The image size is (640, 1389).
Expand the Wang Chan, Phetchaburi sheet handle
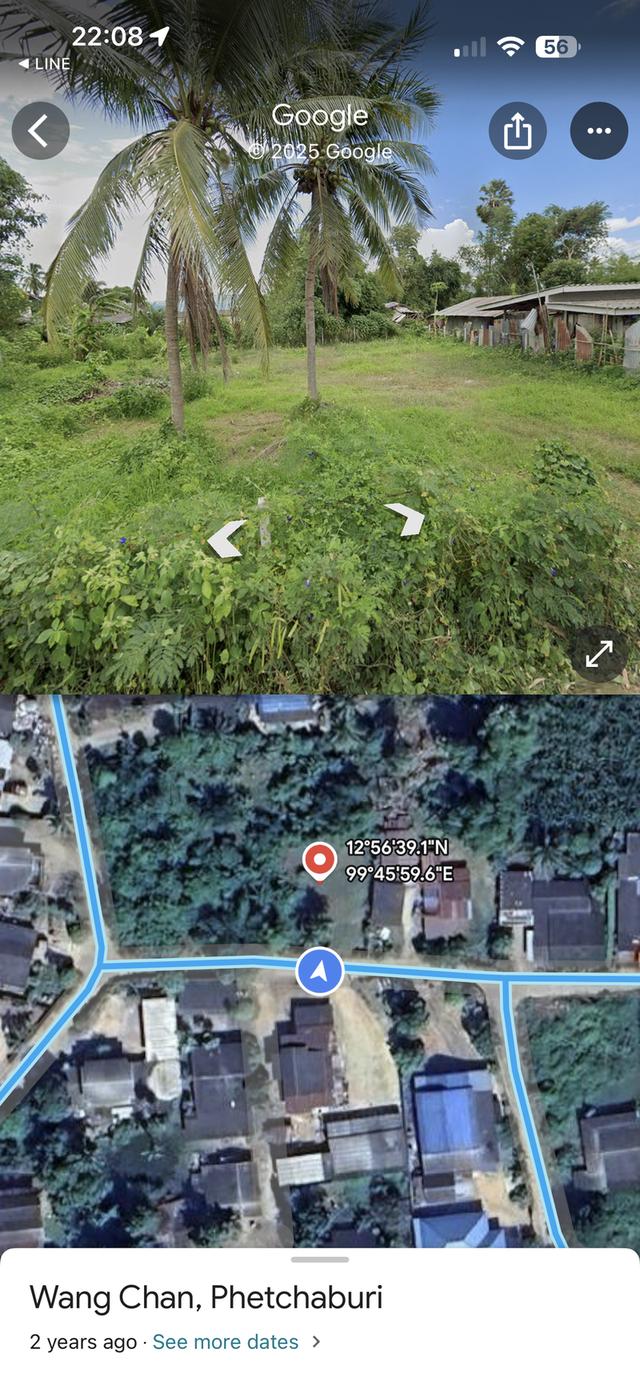coord(320,1260)
